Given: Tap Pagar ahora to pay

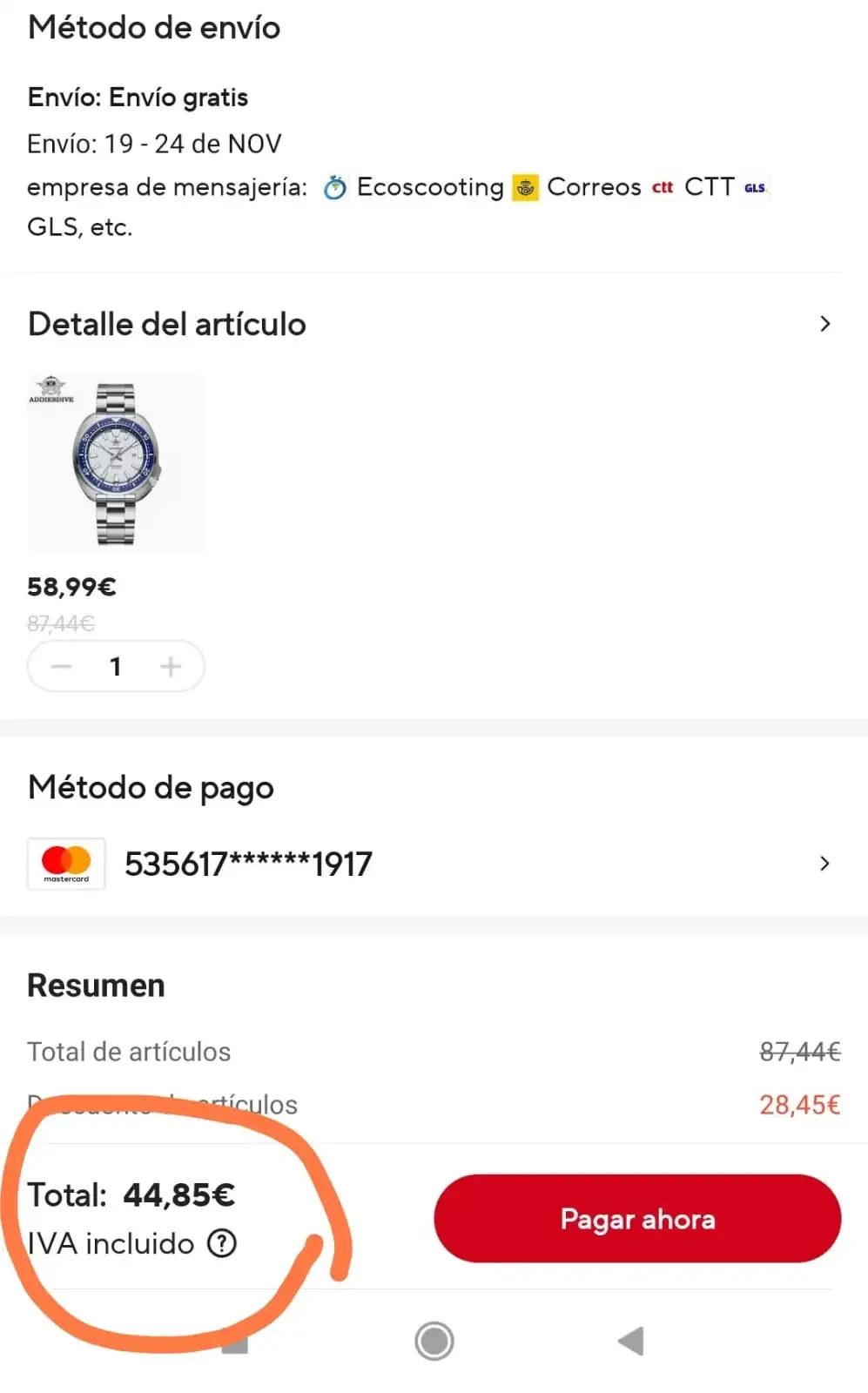Looking at the screenshot, I should [637, 1219].
